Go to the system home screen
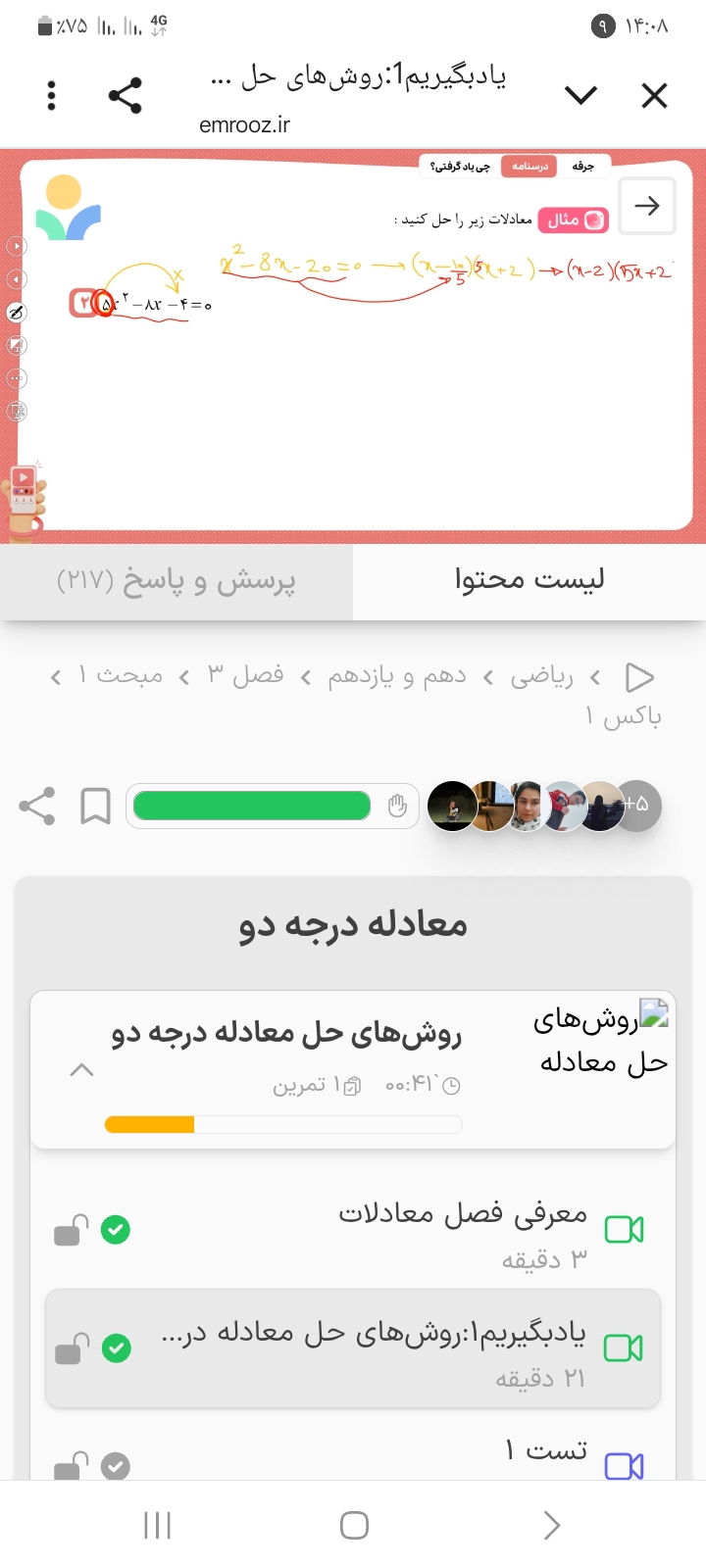This screenshot has height=1568, width=706. [x=354, y=1525]
